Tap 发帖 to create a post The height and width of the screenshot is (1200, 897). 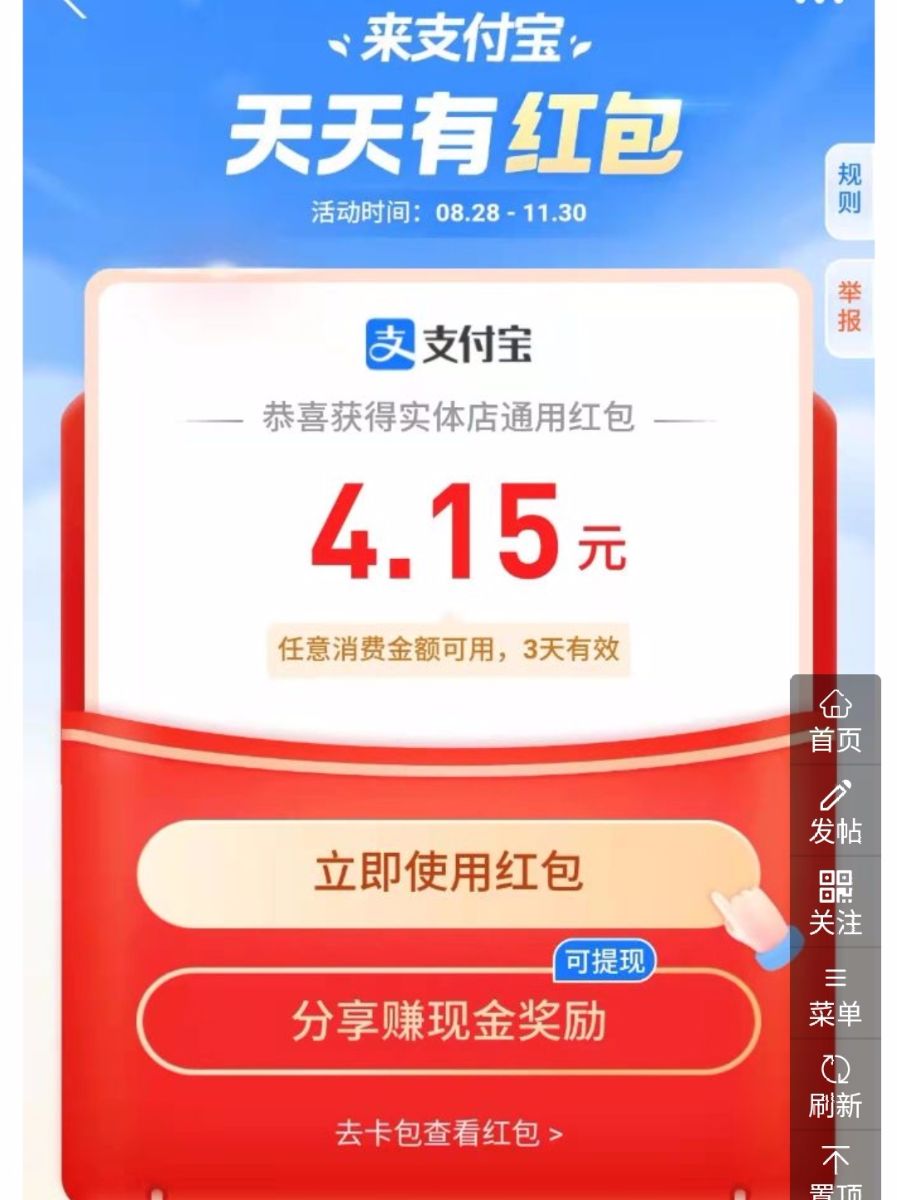pos(835,813)
